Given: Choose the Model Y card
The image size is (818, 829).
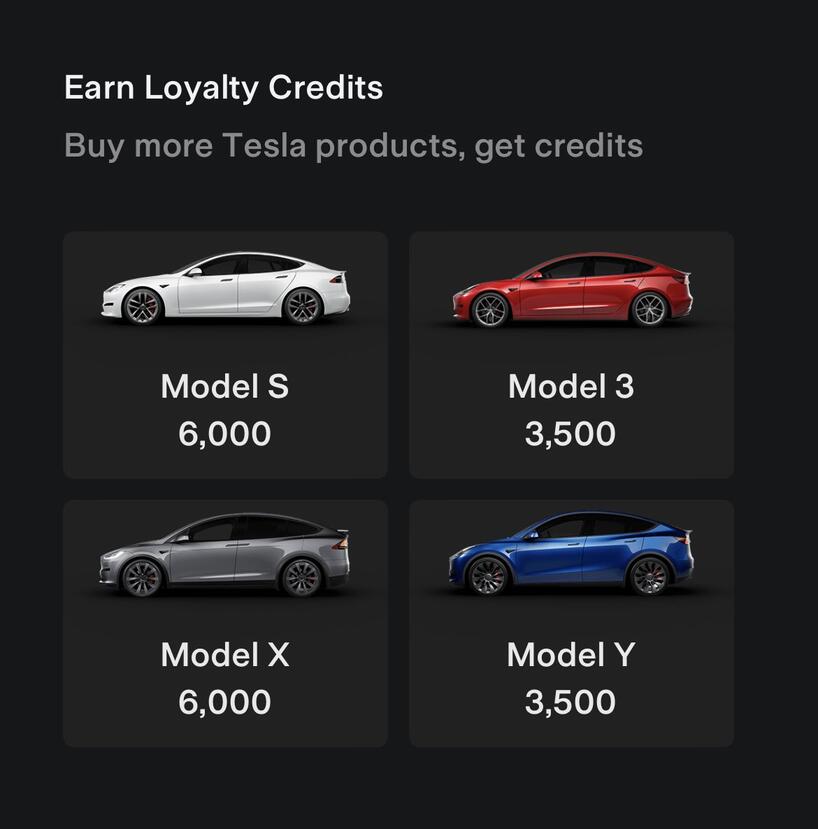Looking at the screenshot, I should pyautogui.click(x=571, y=623).
